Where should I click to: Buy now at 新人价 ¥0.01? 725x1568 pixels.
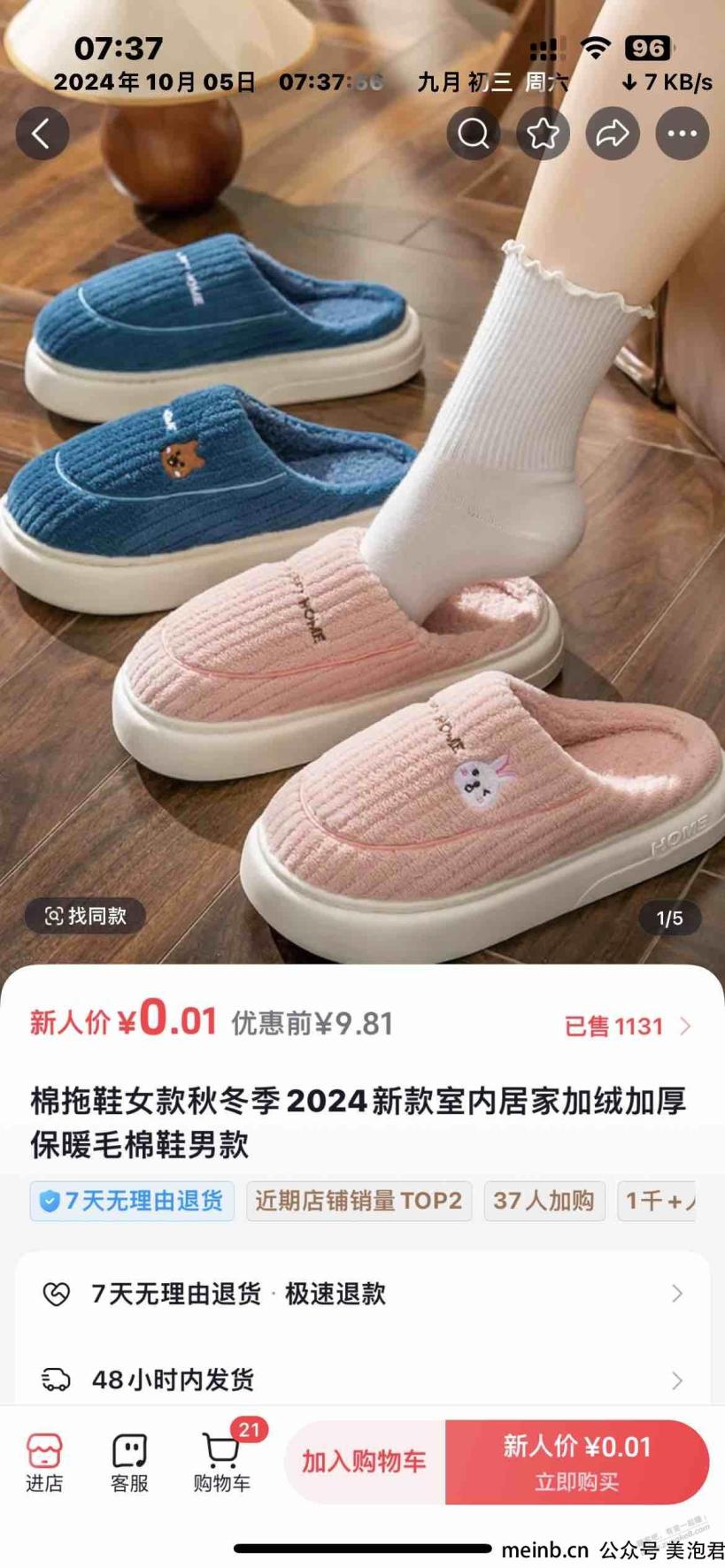[576, 1462]
